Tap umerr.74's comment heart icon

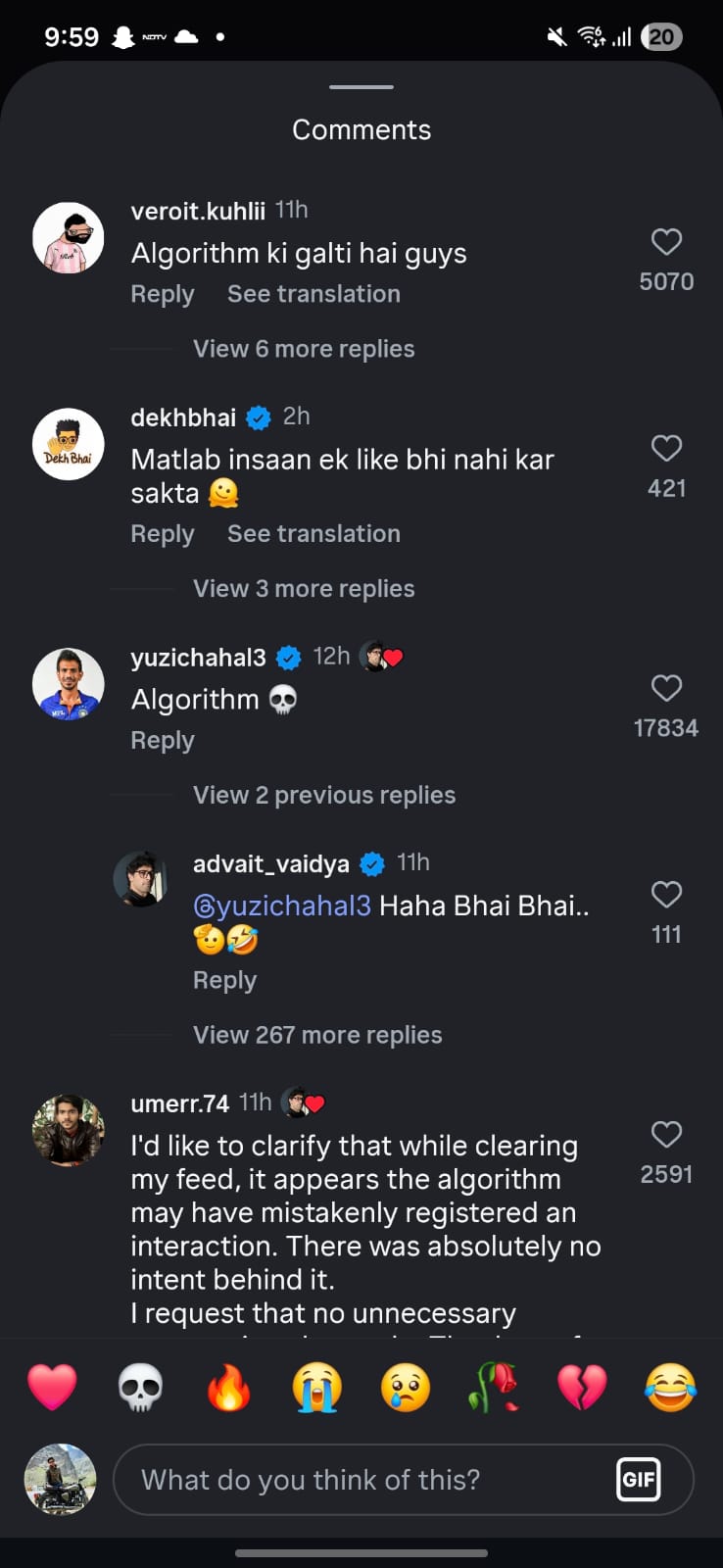tap(666, 1135)
